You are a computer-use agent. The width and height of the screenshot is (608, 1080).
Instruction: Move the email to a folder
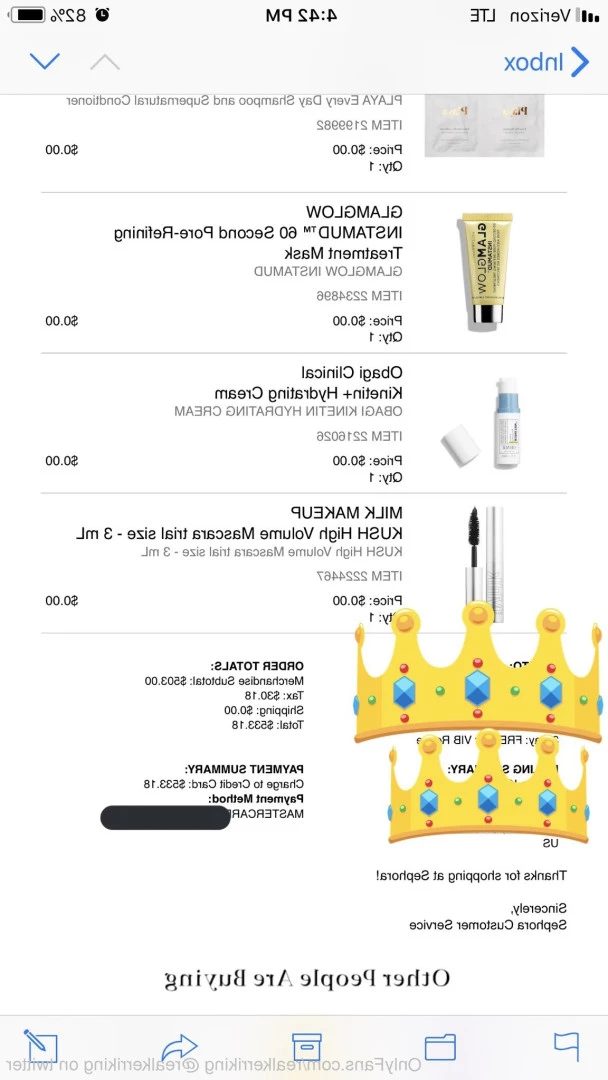[x=440, y=1046]
